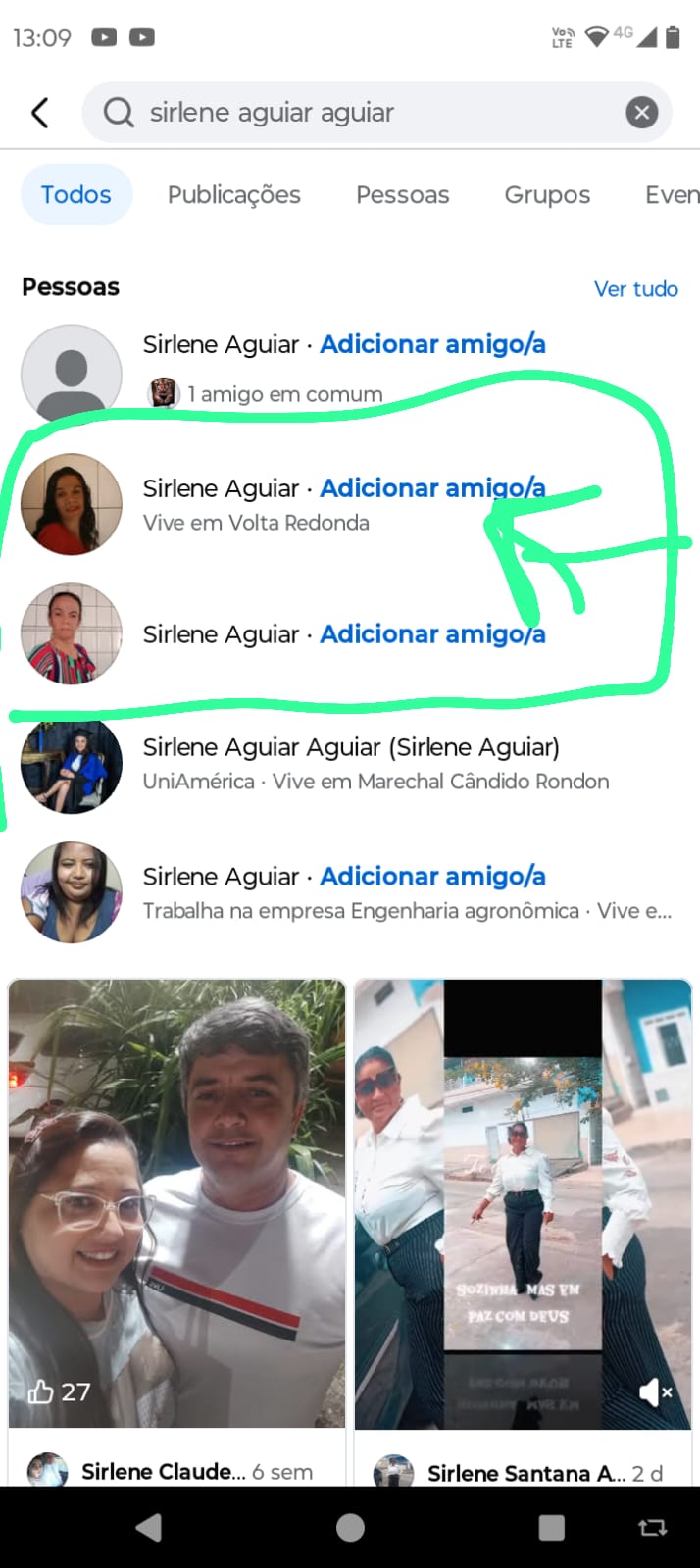Tap the system home button
The image size is (700, 1568).
[x=350, y=1527]
